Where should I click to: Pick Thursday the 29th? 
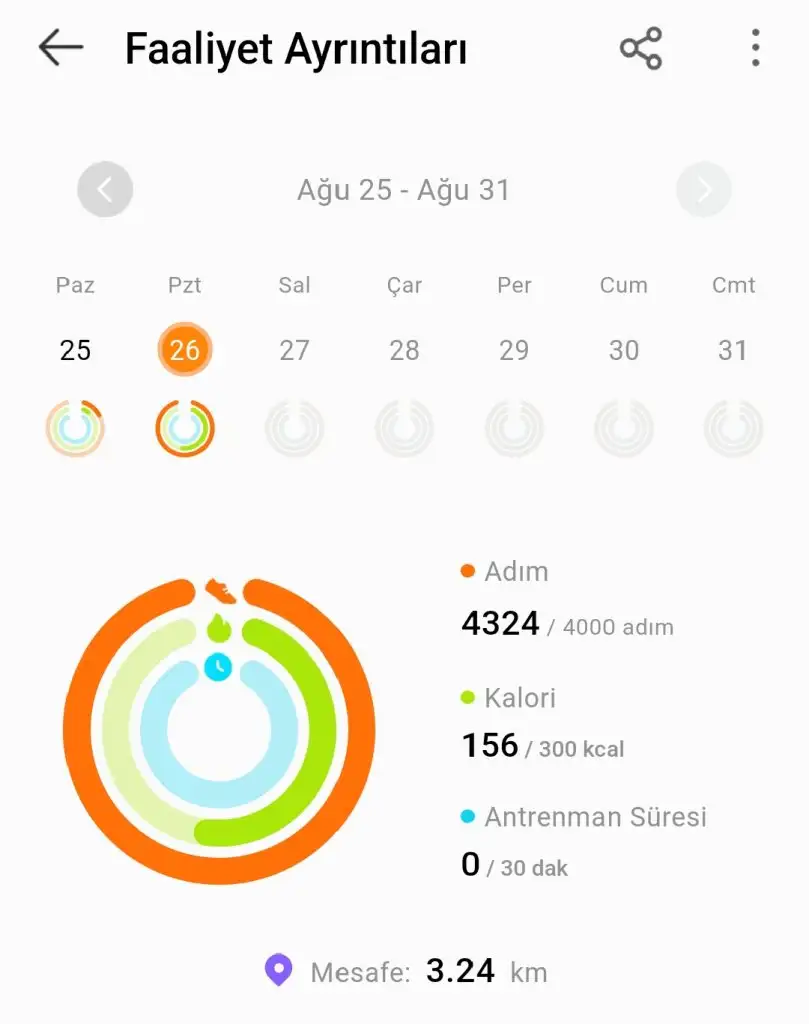point(514,350)
